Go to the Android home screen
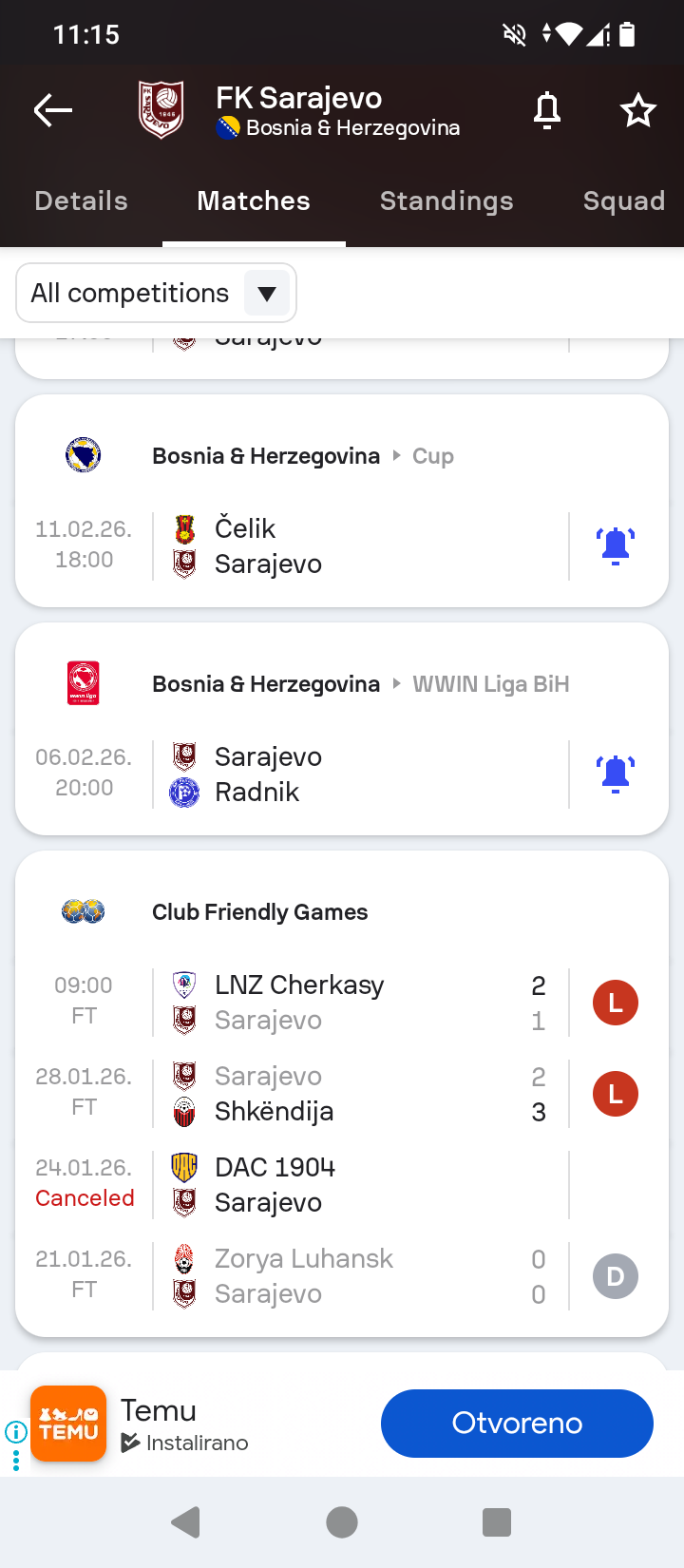 click(x=342, y=1522)
